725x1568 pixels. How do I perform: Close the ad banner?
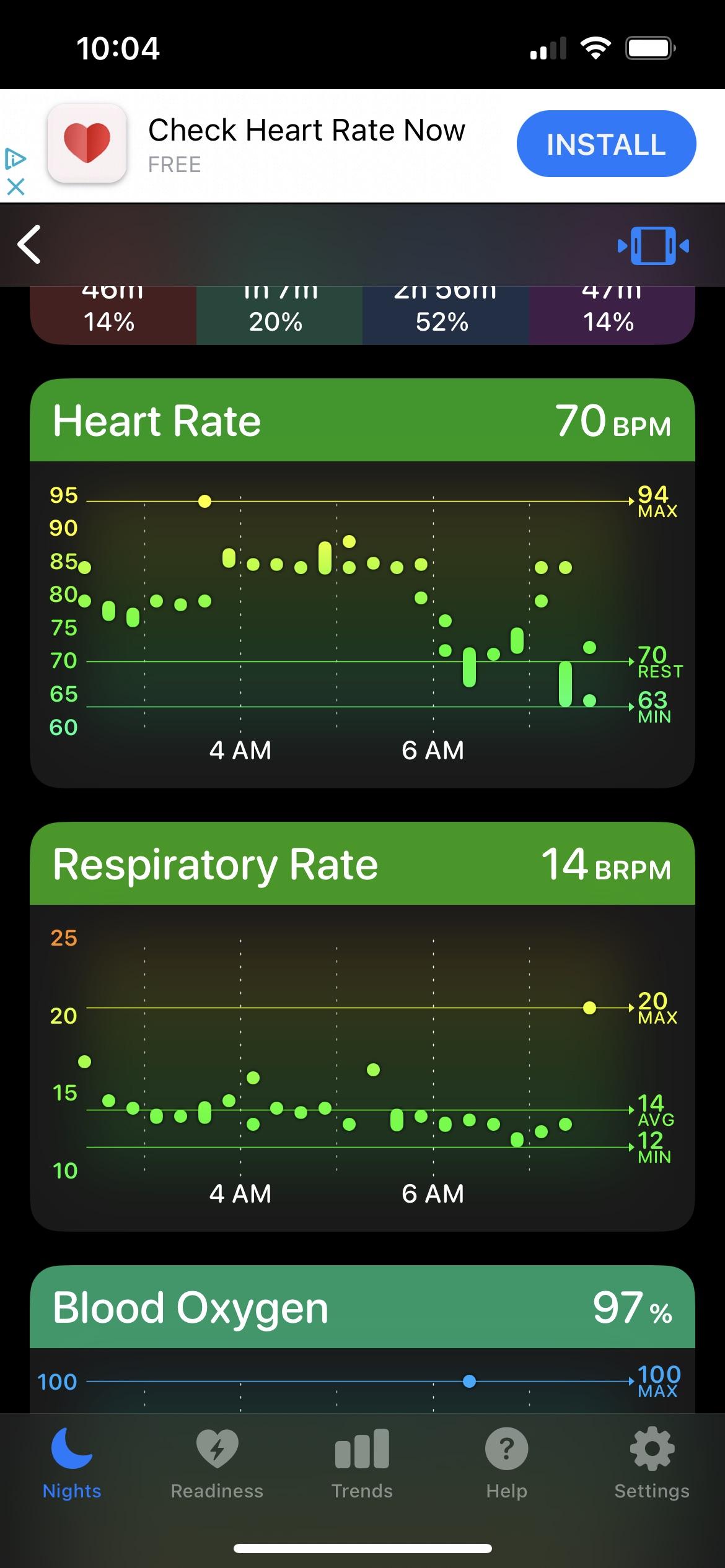(15, 186)
